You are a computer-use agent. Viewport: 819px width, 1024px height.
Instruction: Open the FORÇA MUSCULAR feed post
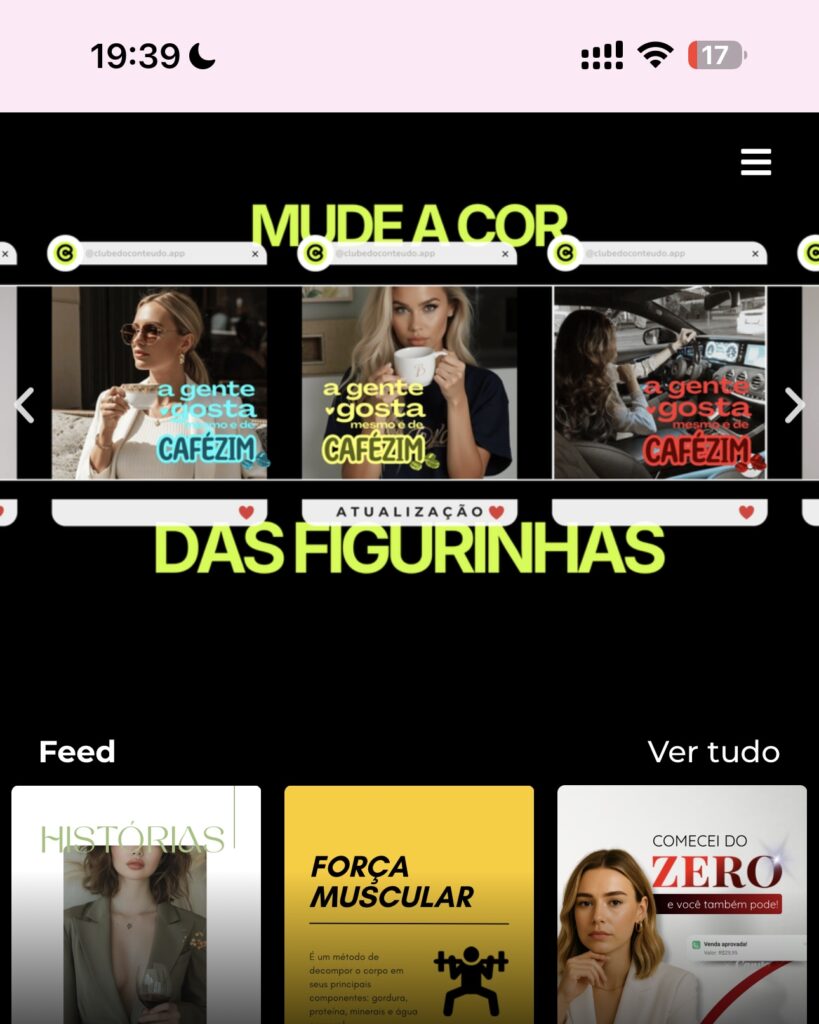coord(409,905)
